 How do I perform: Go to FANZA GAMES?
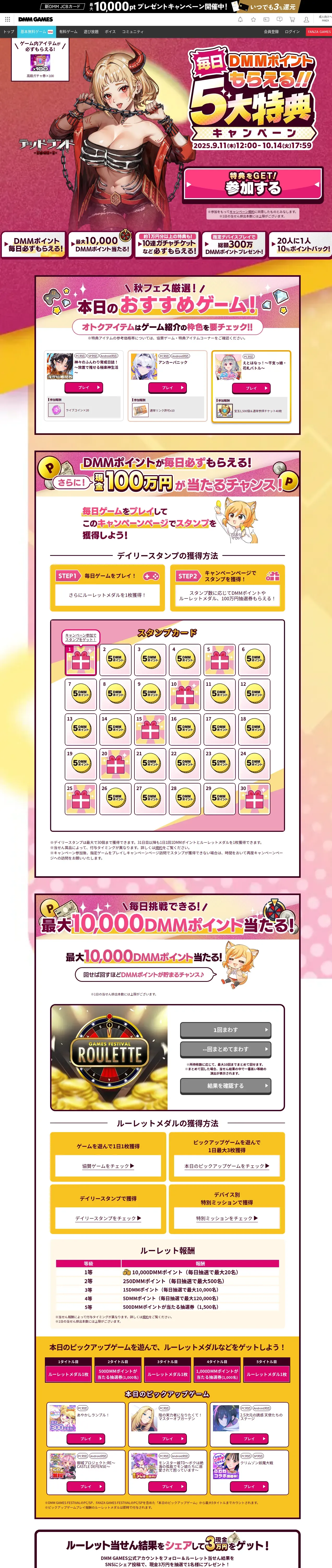pos(319,32)
